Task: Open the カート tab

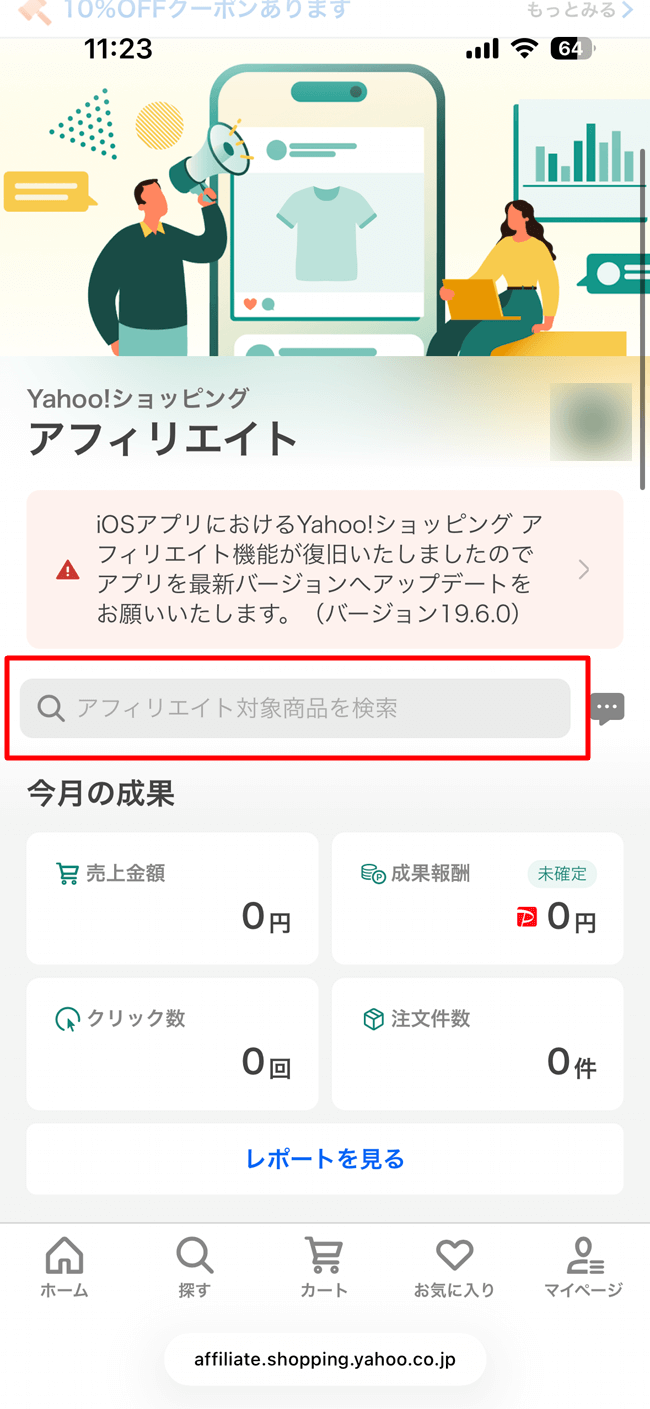Action: (x=324, y=1267)
